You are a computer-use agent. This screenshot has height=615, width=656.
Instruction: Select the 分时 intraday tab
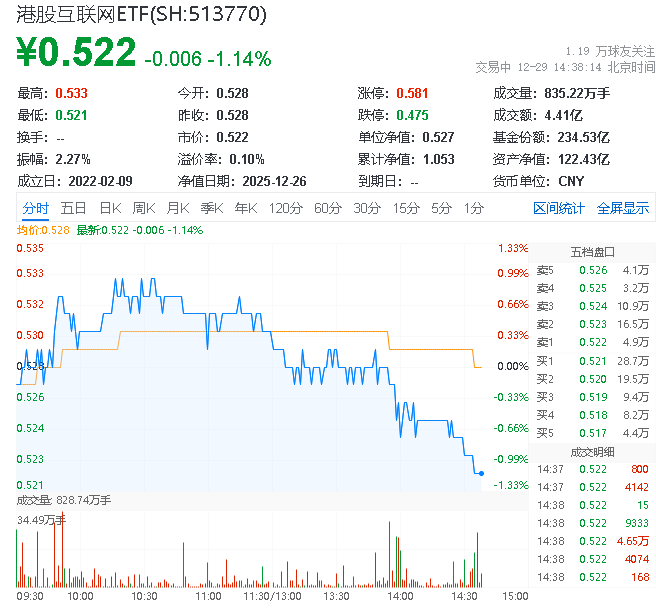pos(35,208)
